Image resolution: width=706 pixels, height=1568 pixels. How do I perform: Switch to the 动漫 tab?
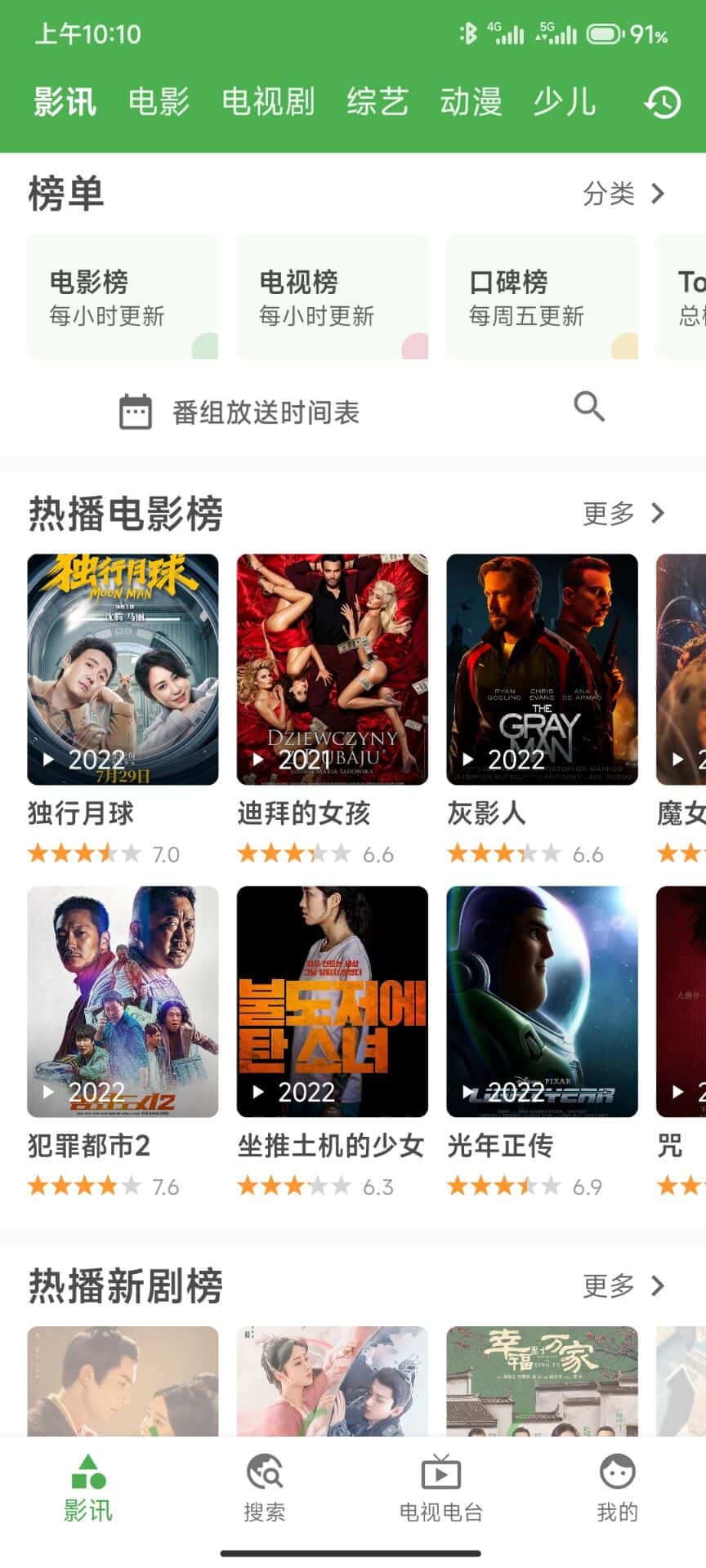click(x=472, y=103)
